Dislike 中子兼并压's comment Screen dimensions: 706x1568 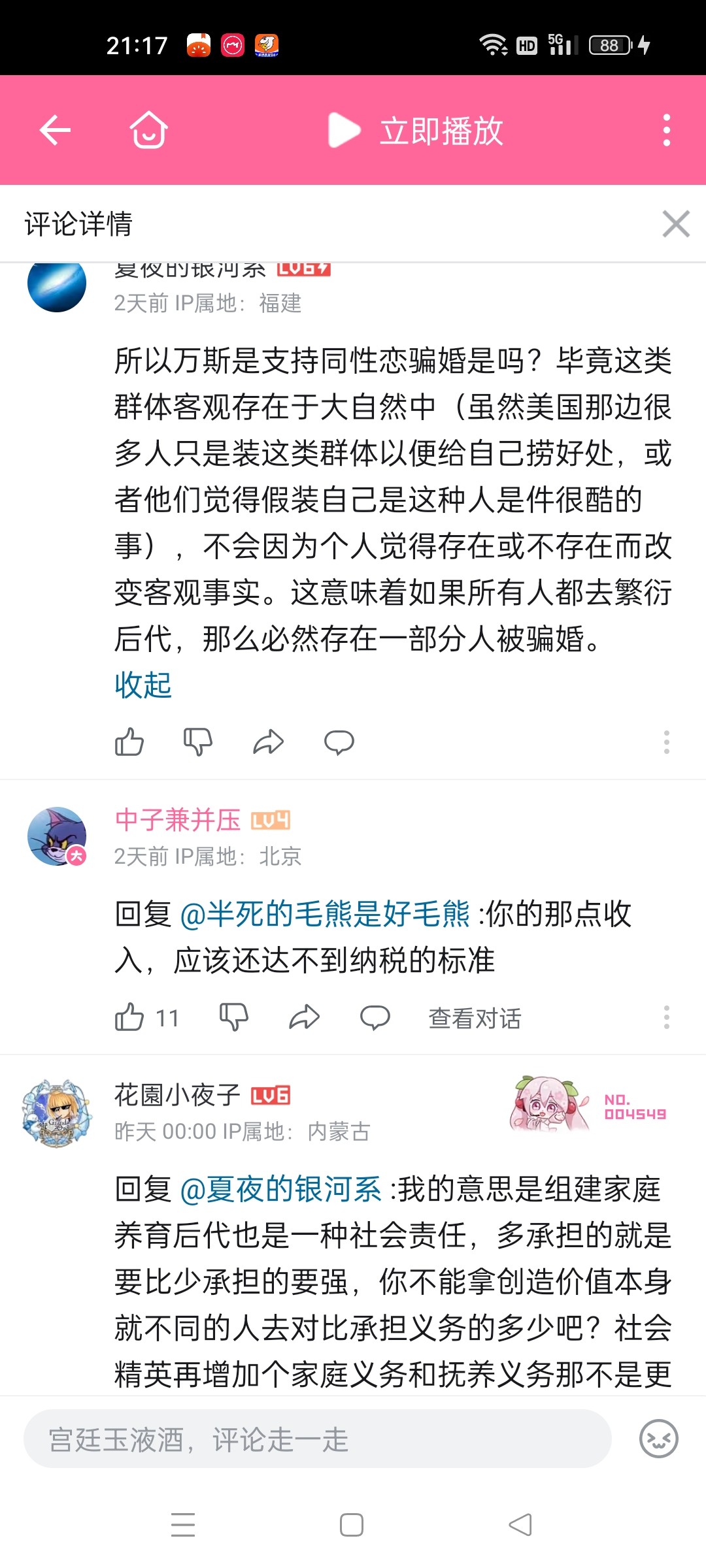[x=234, y=1017]
